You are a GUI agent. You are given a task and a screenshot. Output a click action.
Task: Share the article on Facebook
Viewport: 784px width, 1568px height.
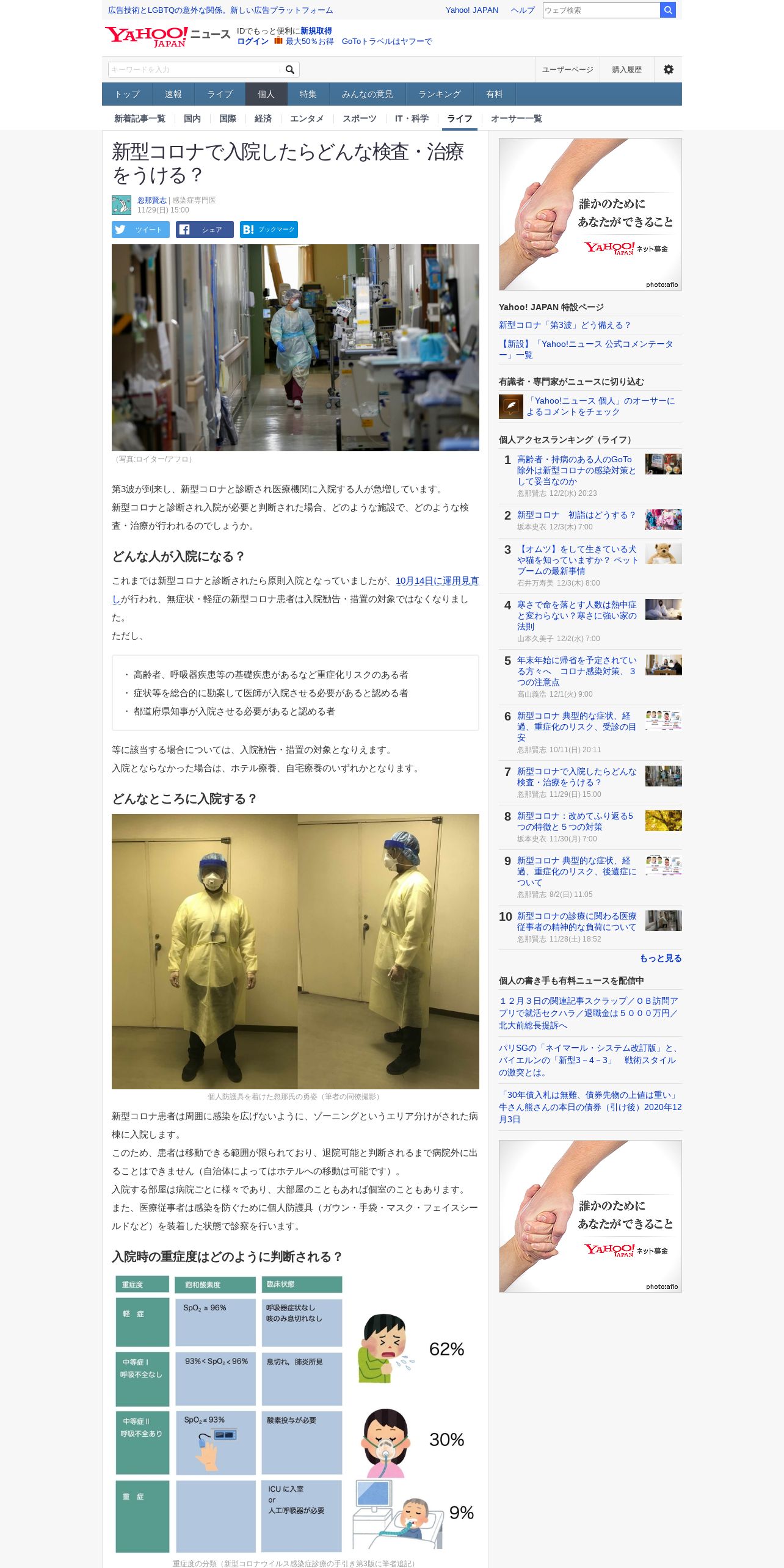[205, 230]
